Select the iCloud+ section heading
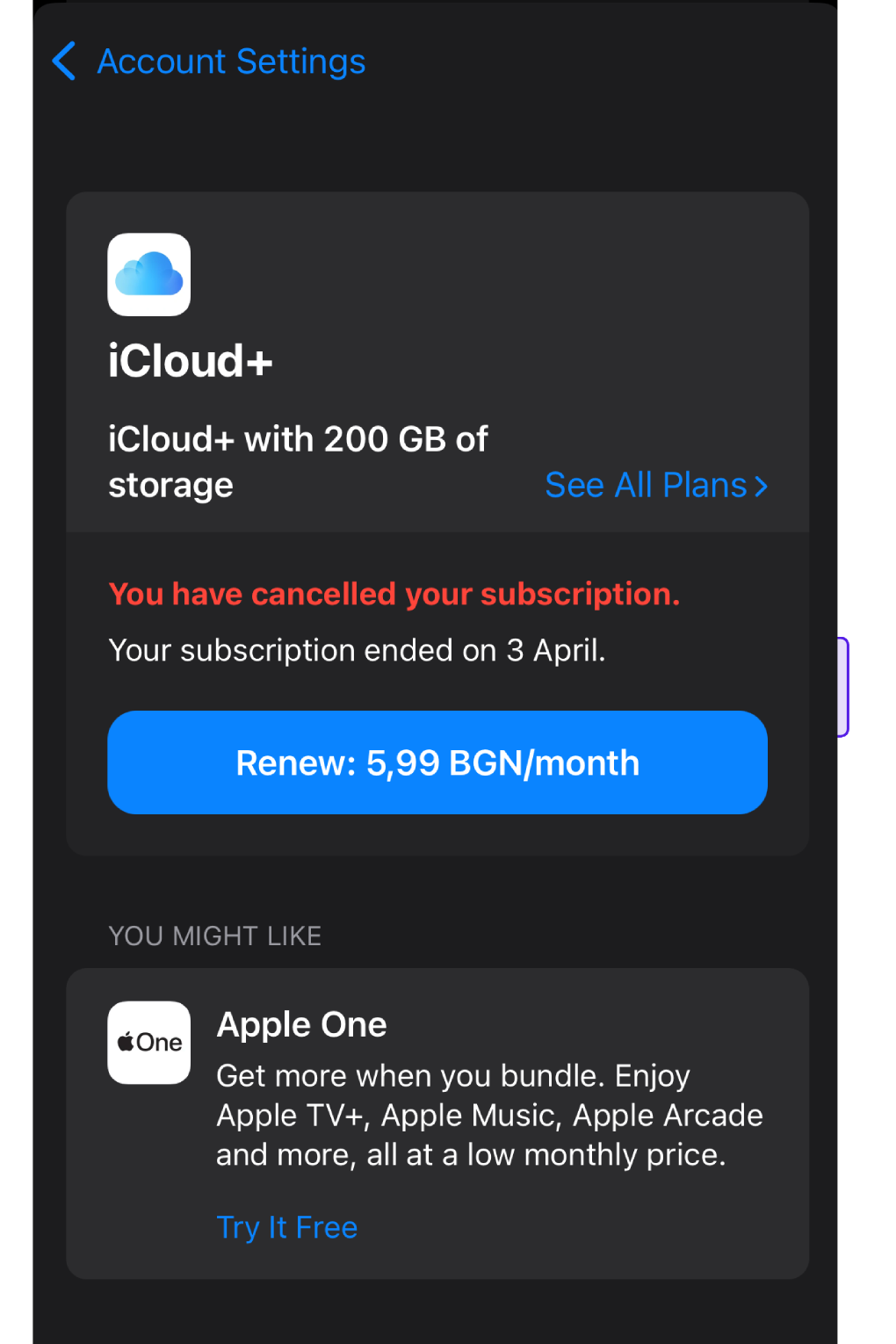896x1344 pixels. pos(191,360)
